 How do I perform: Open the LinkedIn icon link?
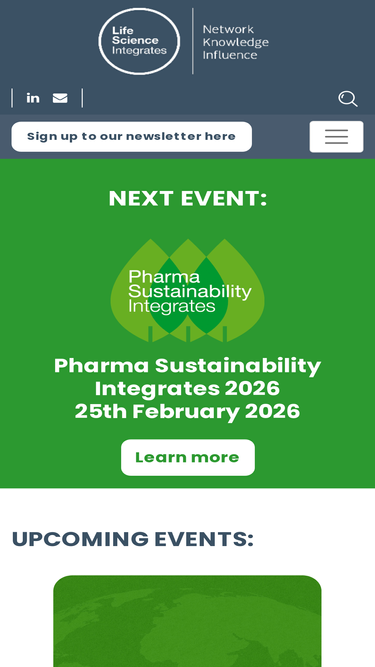(33, 98)
